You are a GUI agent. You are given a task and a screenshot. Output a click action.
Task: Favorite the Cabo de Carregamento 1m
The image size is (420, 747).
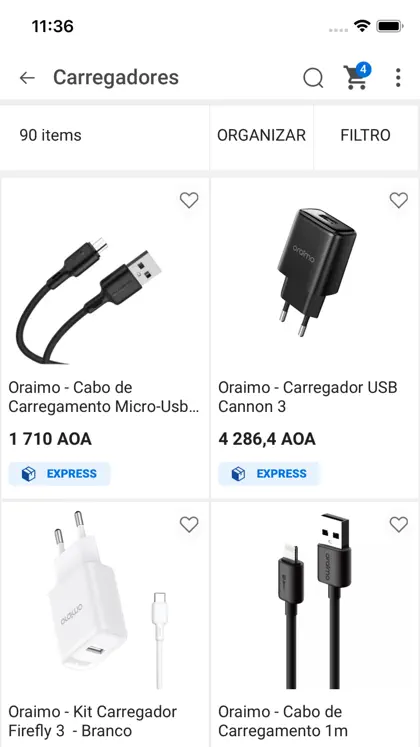point(399,524)
